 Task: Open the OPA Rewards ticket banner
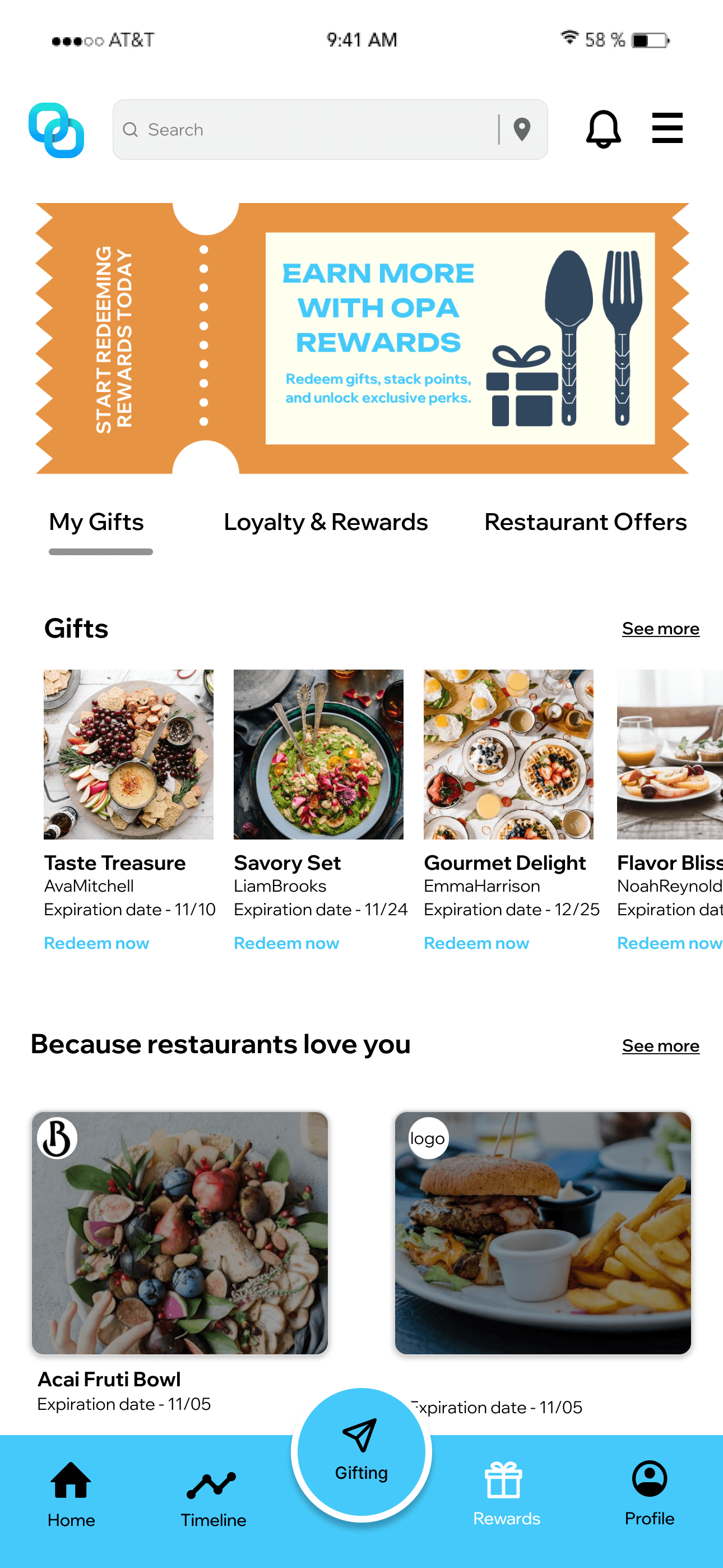click(x=362, y=338)
